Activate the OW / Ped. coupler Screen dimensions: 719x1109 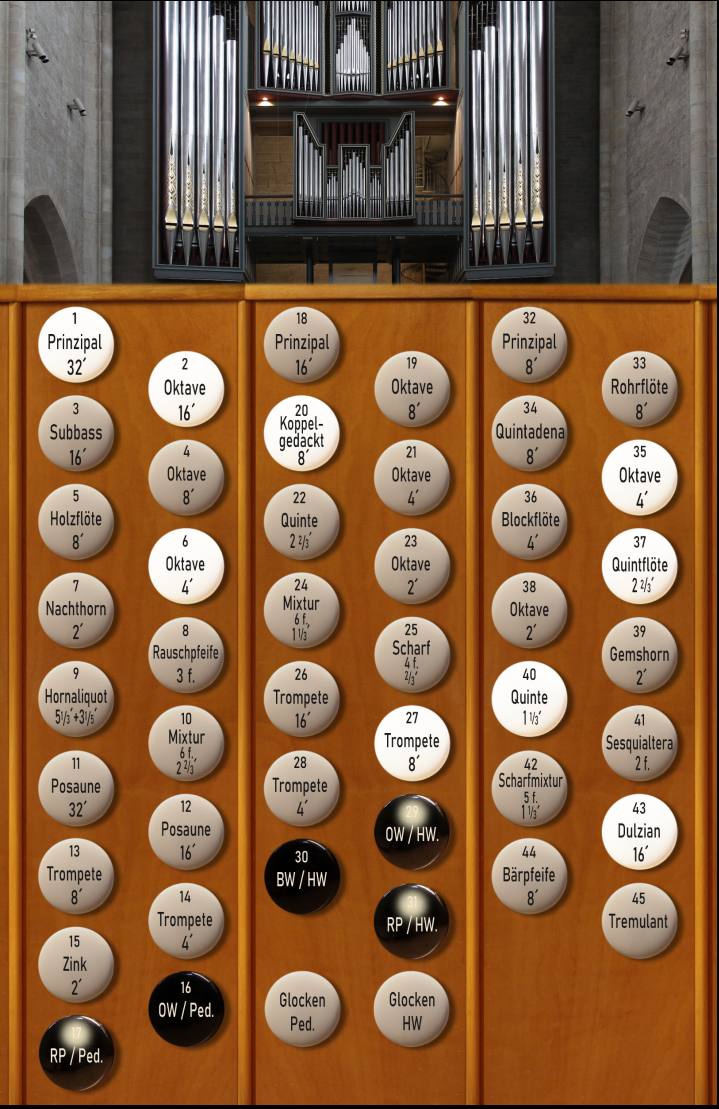pos(186,1008)
